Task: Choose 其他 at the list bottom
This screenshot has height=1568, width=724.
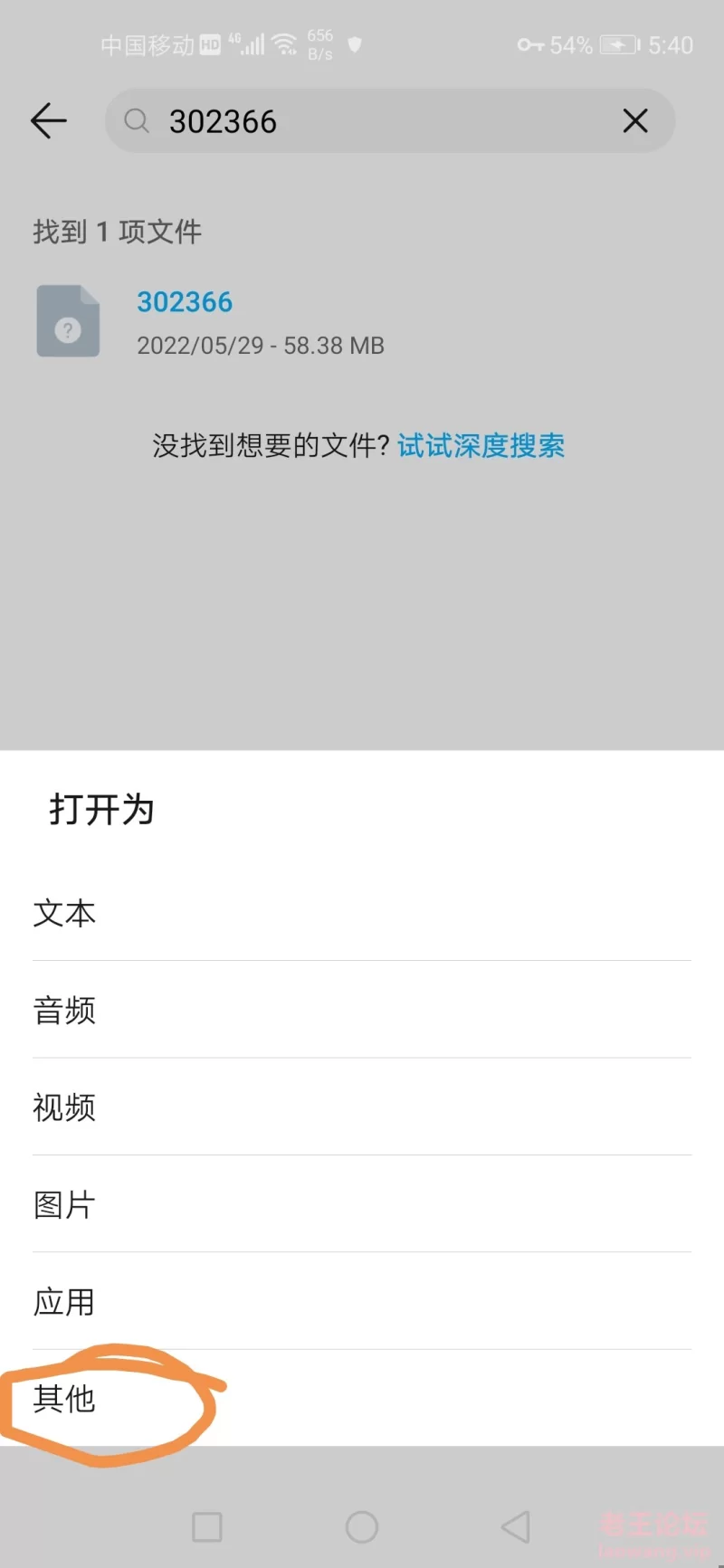Action: [362, 1398]
